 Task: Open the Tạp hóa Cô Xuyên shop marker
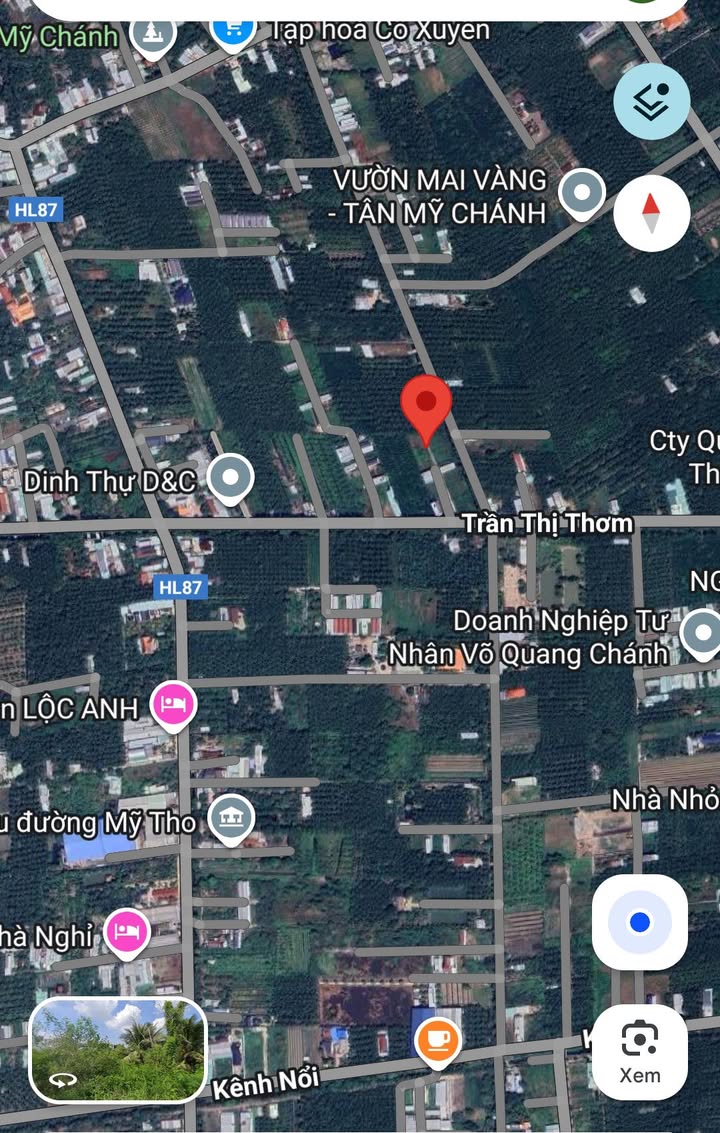232,28
